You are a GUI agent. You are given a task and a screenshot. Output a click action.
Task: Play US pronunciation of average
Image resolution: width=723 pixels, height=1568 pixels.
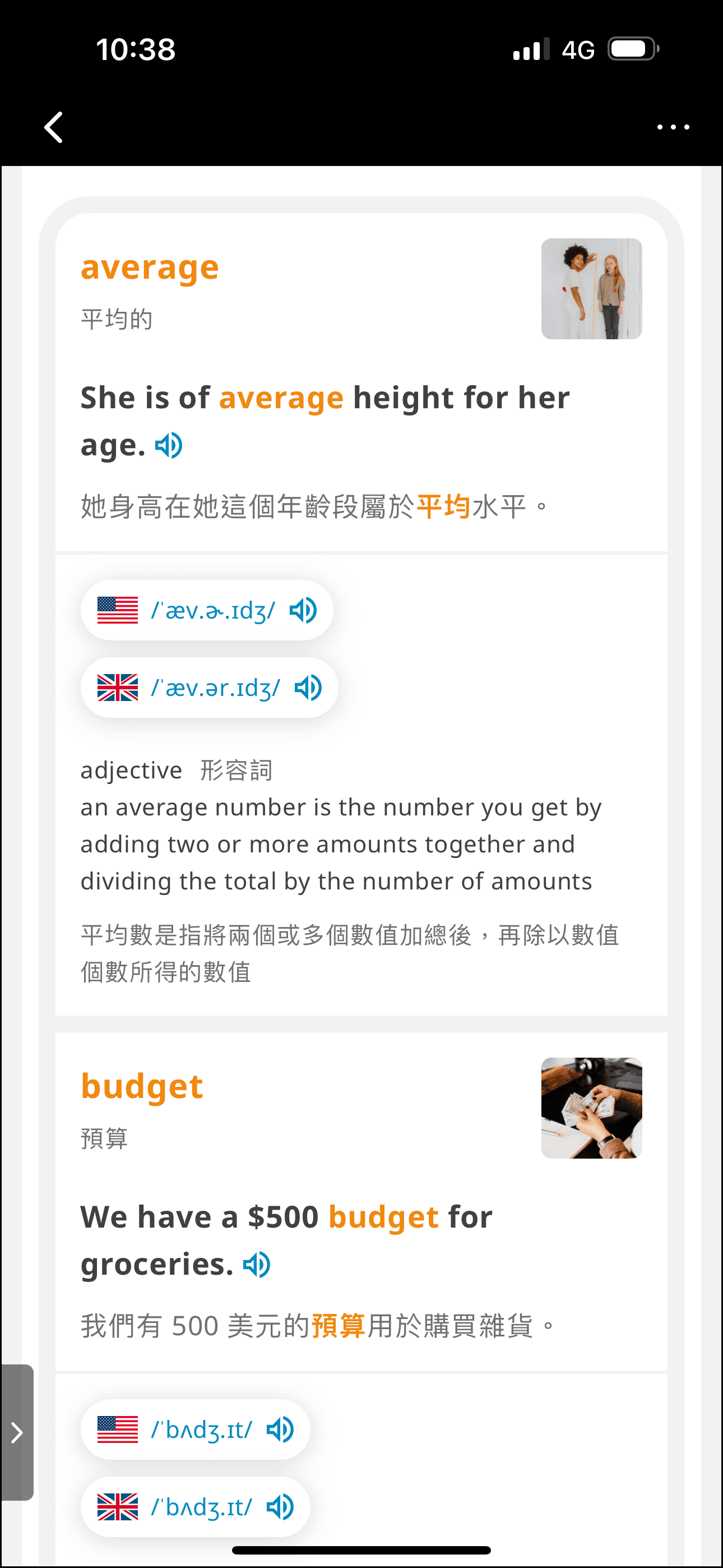pos(303,610)
